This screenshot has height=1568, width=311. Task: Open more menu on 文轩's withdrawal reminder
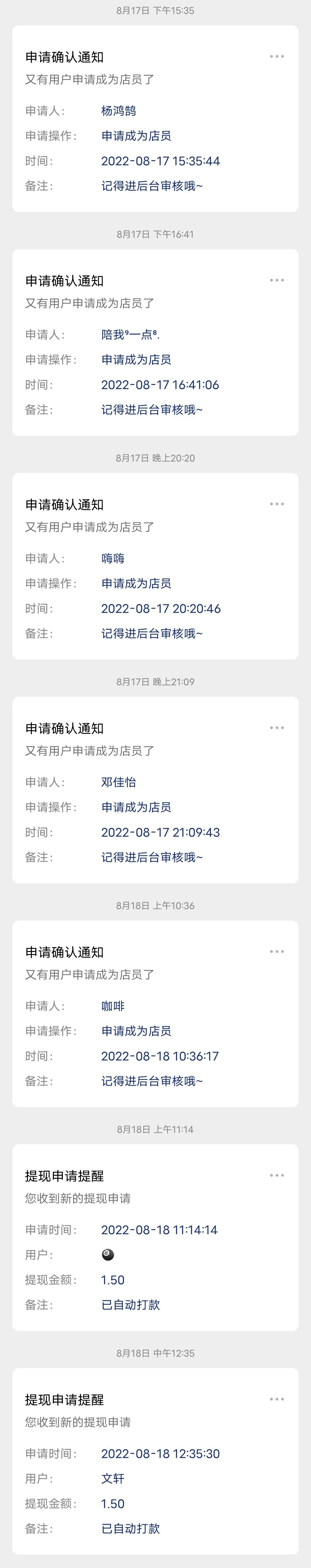pyautogui.click(x=277, y=1399)
